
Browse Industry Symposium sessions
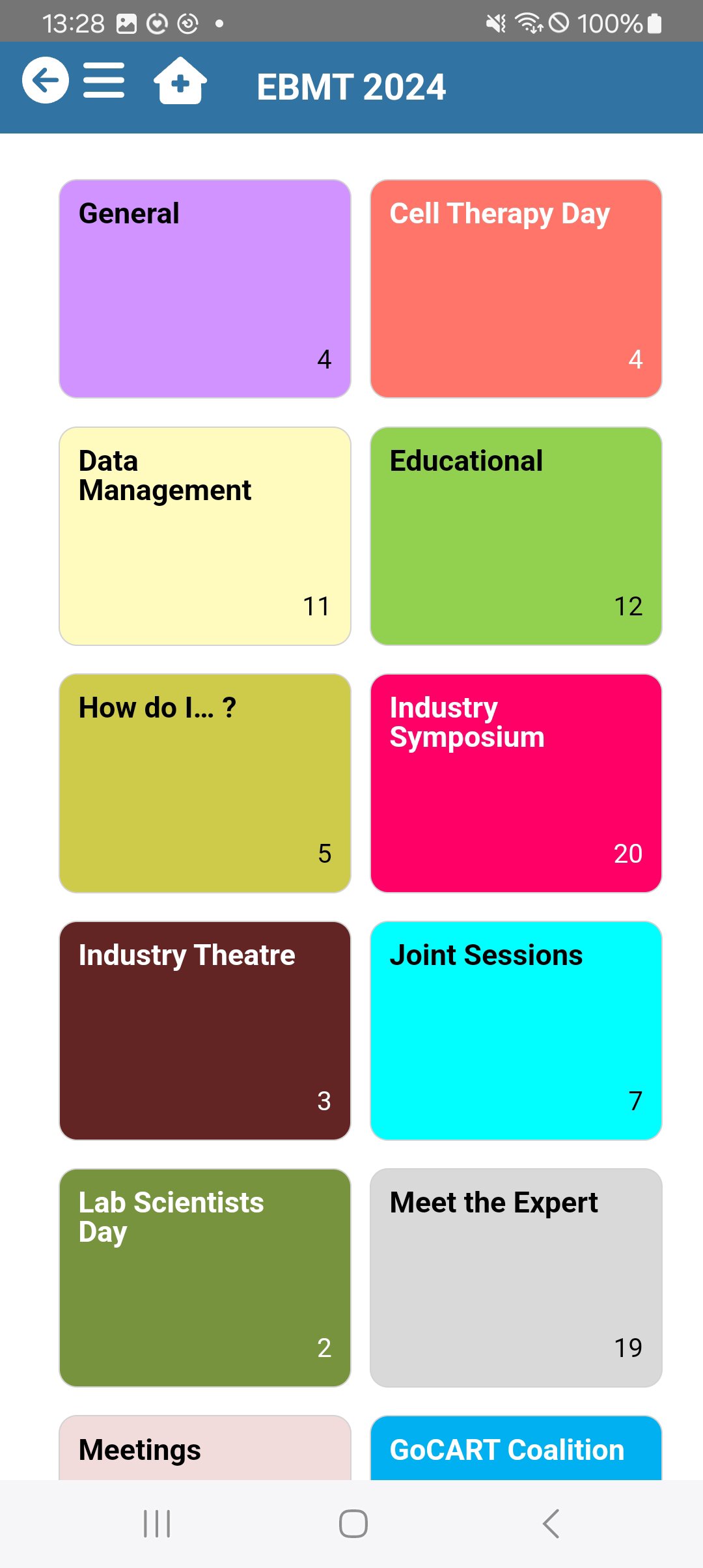516,783
